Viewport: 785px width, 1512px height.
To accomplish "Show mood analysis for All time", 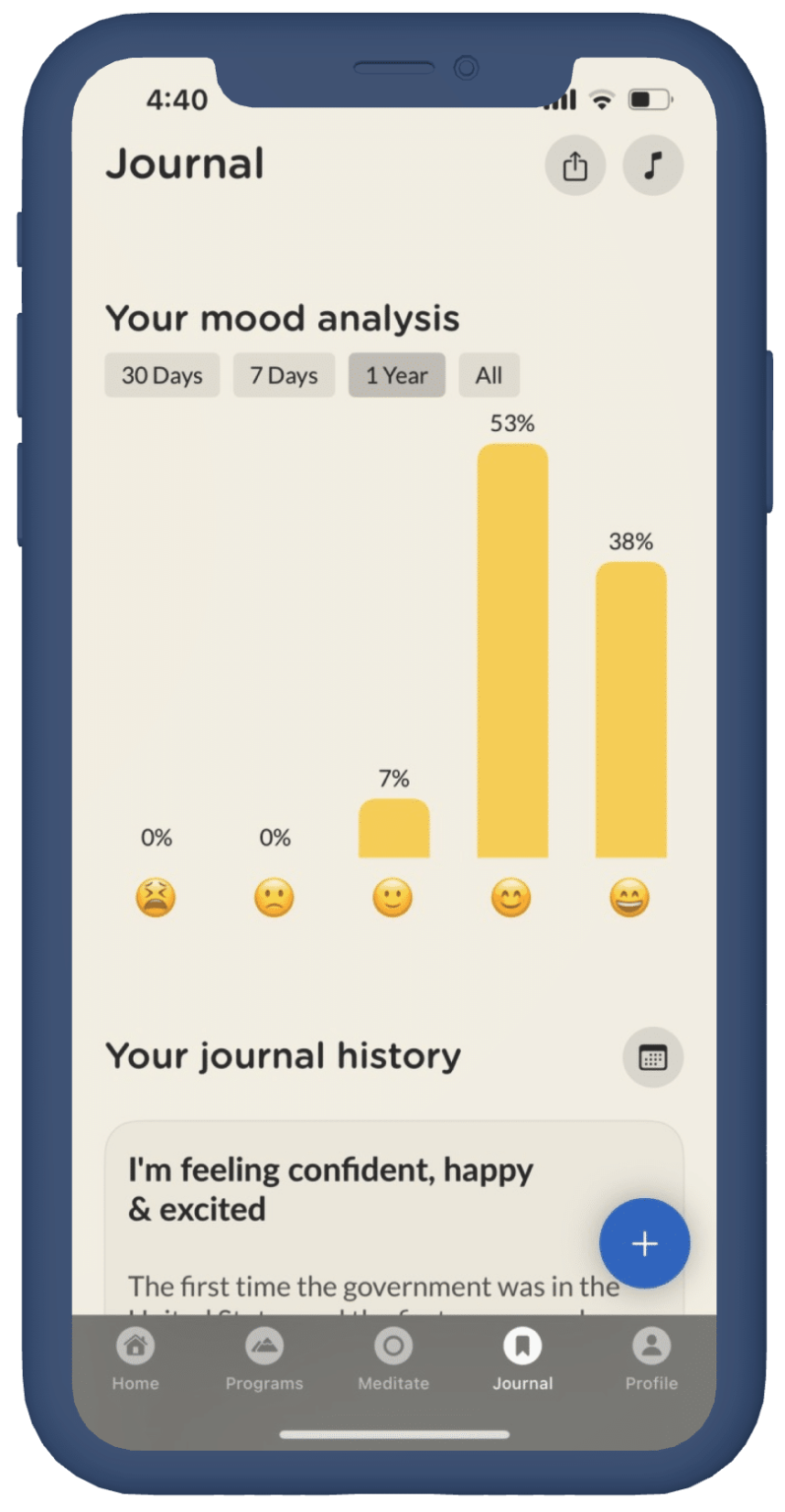I will pos(489,375).
